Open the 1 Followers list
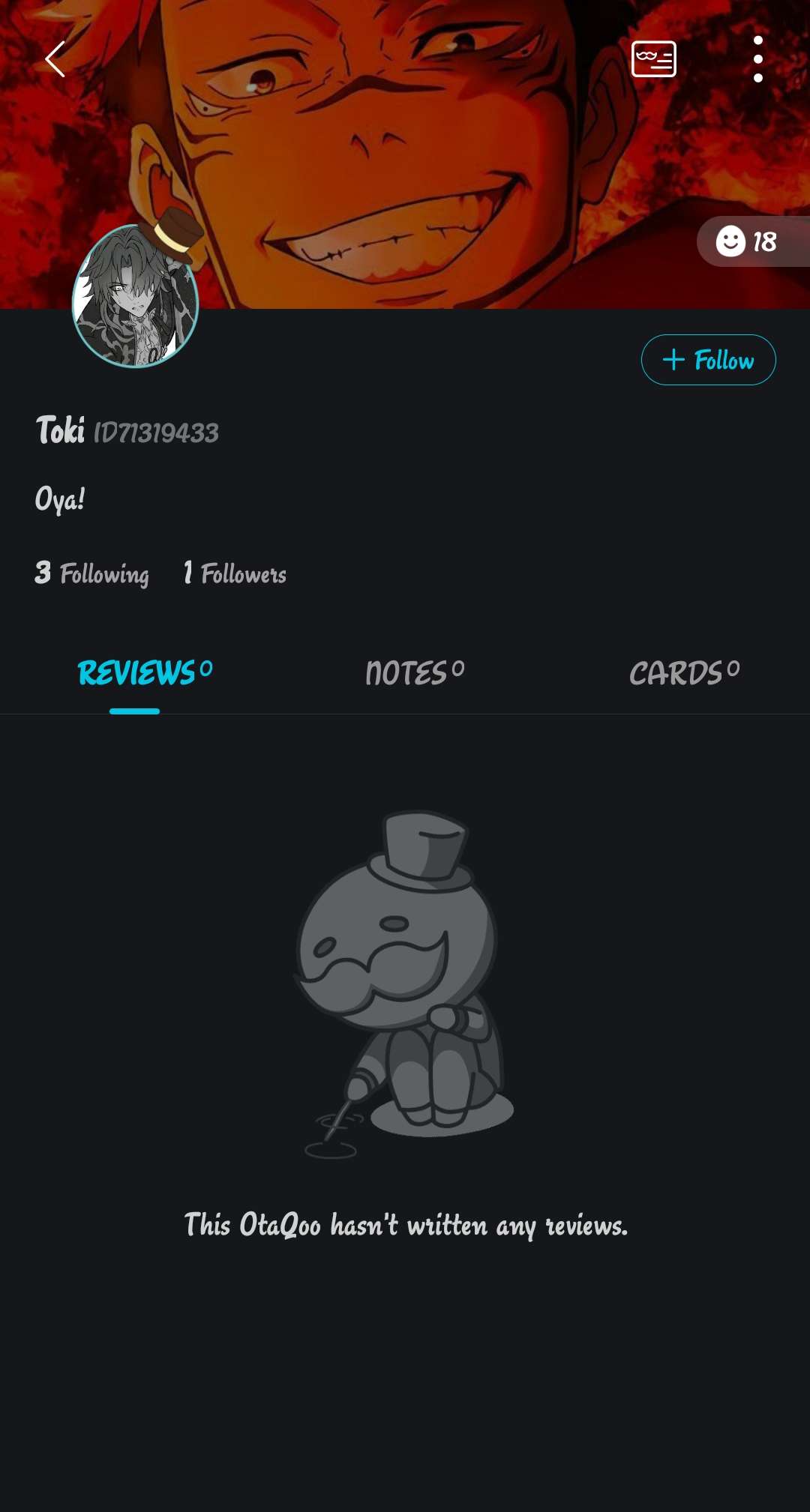Screen dimensions: 810x1512 pyautogui.click(x=232, y=573)
